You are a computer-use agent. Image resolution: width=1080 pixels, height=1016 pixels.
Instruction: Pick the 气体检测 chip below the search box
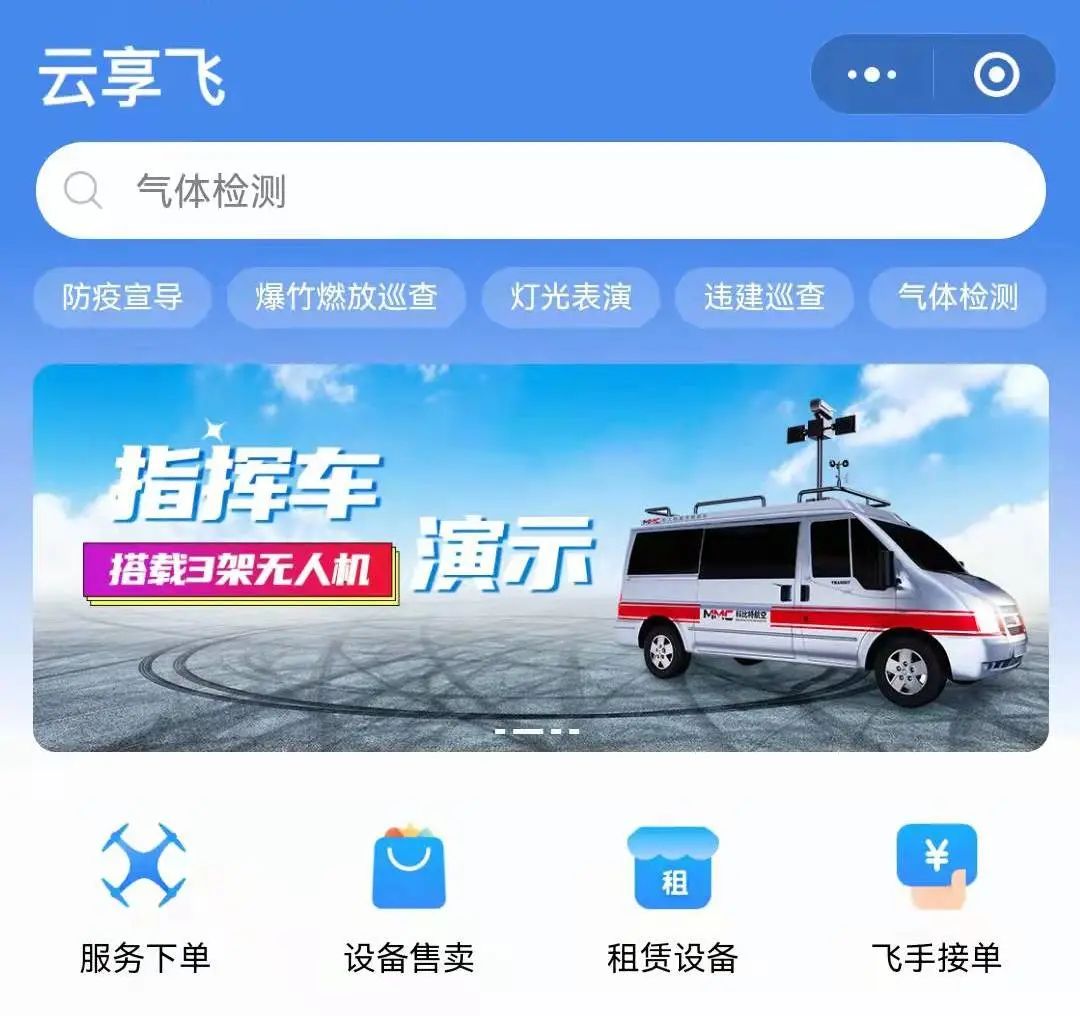pos(957,297)
